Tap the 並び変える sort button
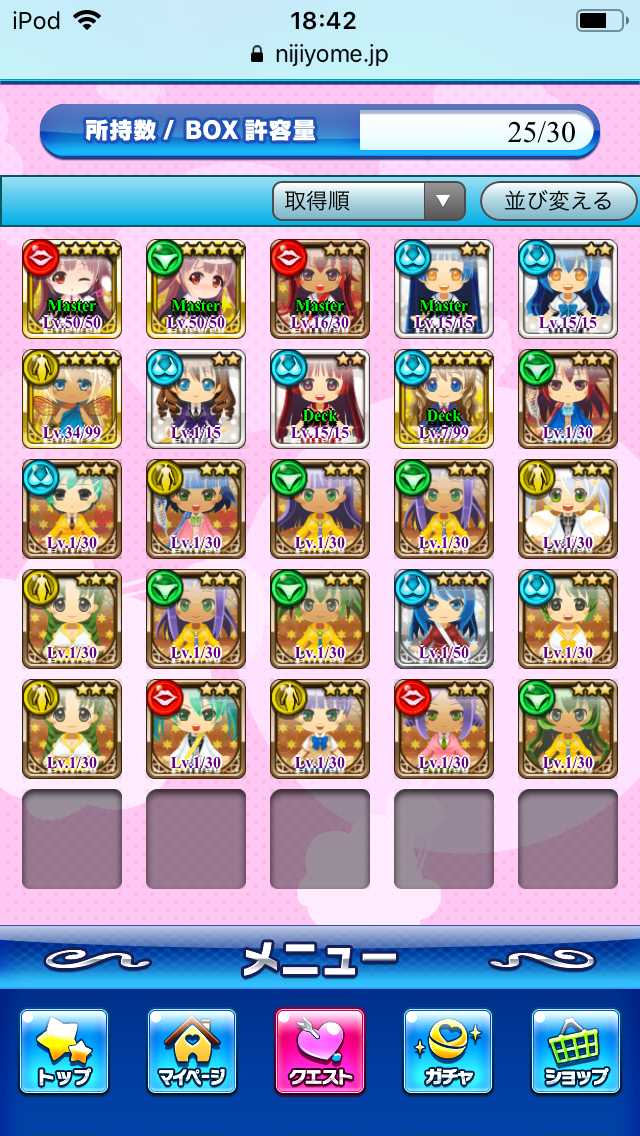The image size is (640, 1136). (558, 201)
